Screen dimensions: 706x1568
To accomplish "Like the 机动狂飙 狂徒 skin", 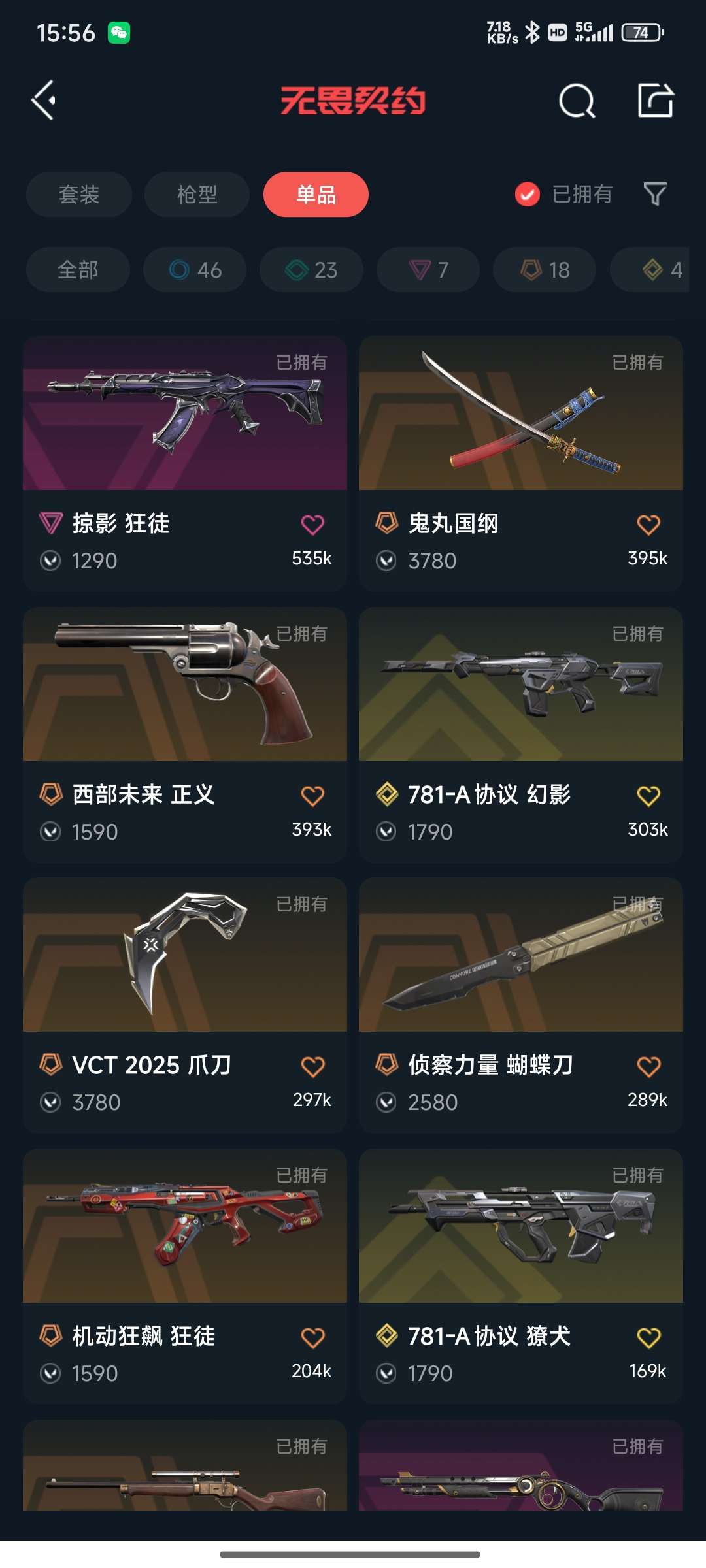I will pyautogui.click(x=312, y=1337).
